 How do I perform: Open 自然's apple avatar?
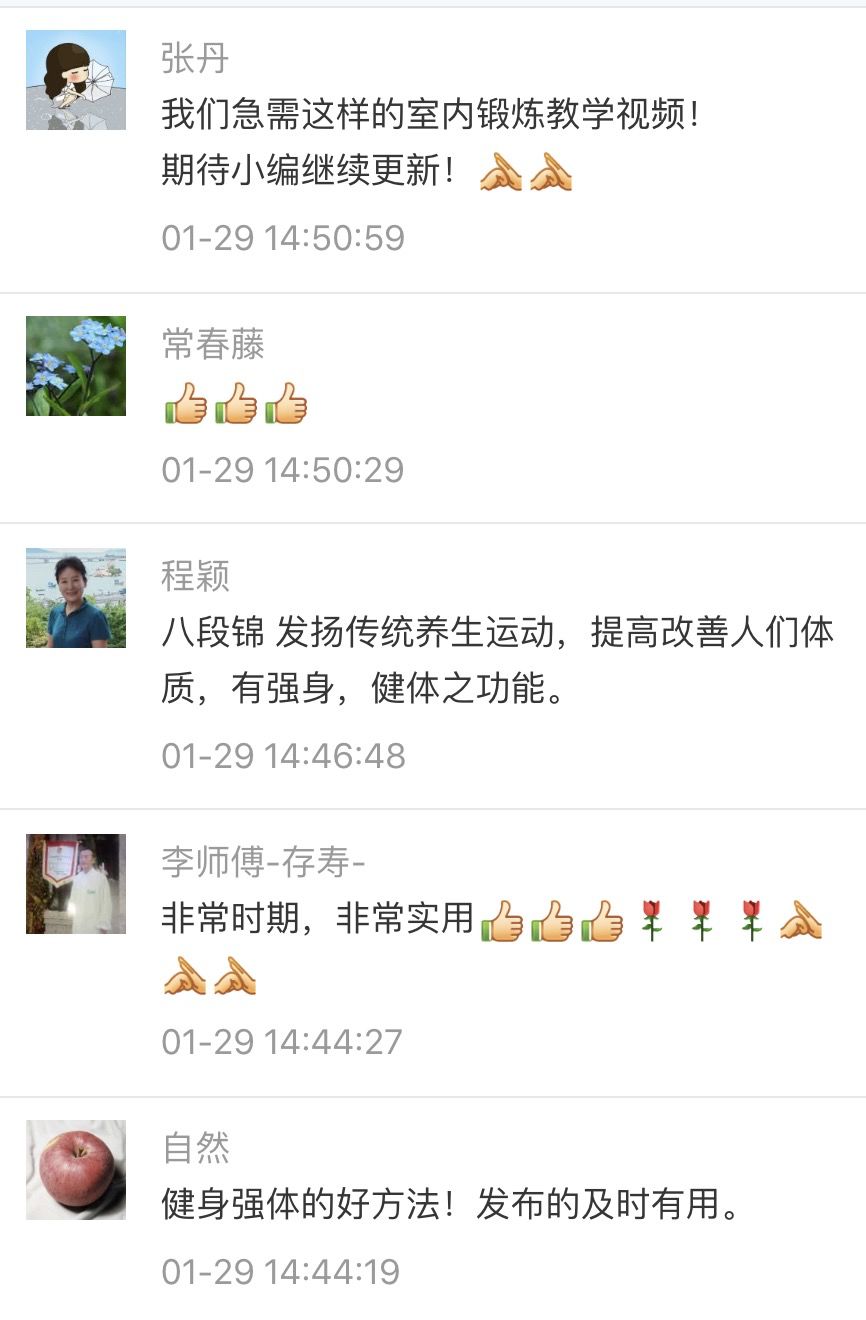pos(76,1170)
